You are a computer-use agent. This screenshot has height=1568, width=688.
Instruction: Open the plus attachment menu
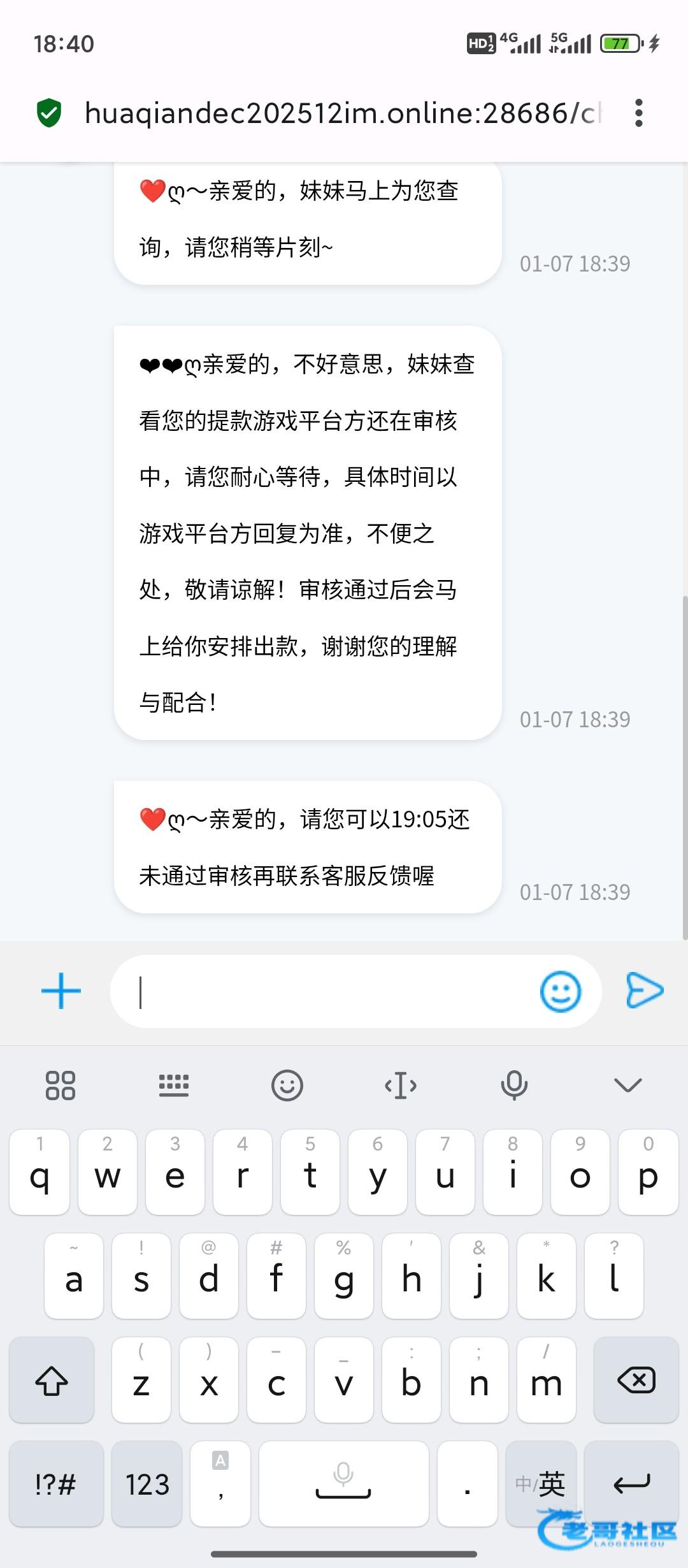(x=61, y=991)
